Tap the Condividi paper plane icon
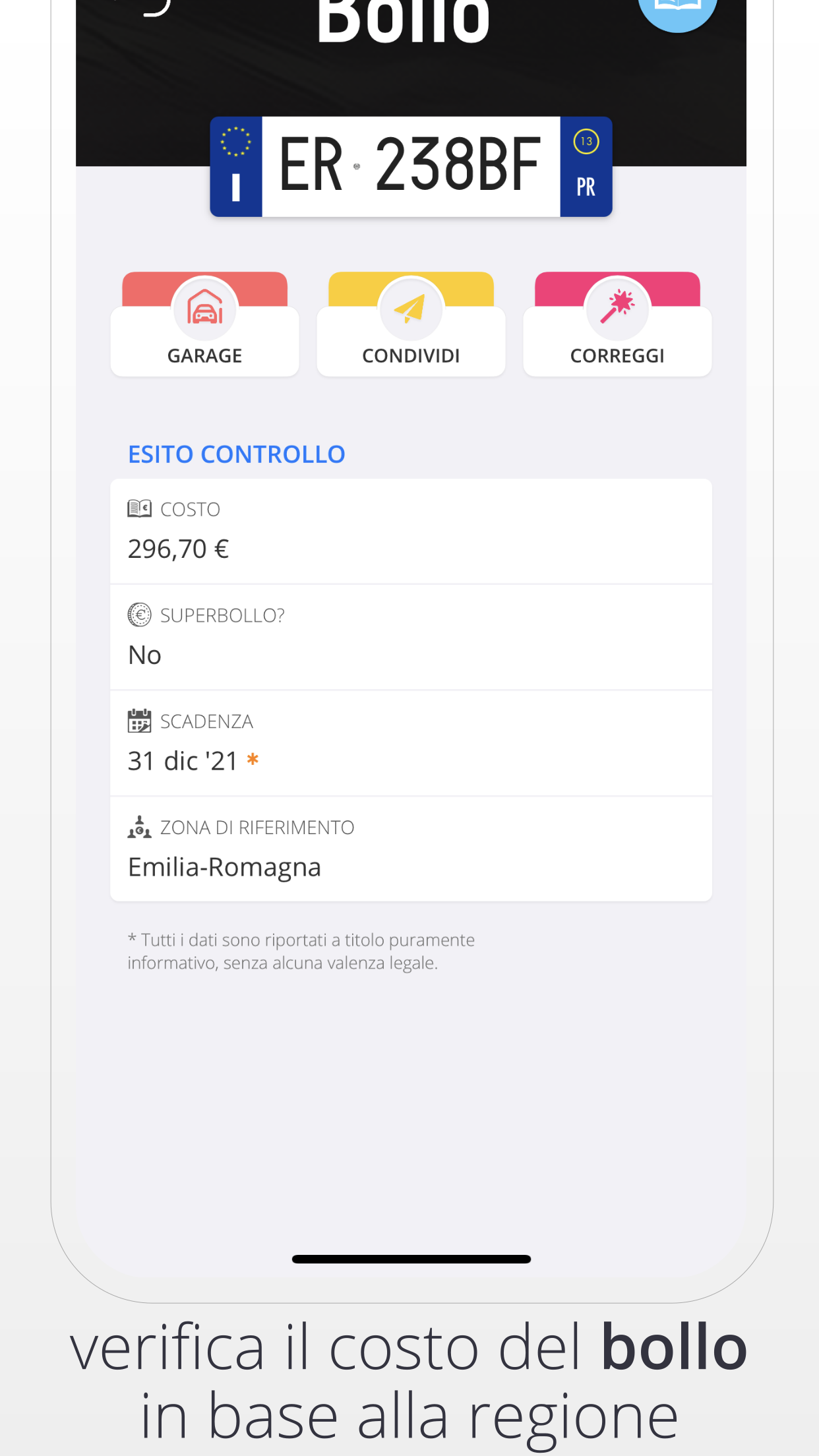Viewport: 819px width, 1456px height. coord(411,308)
